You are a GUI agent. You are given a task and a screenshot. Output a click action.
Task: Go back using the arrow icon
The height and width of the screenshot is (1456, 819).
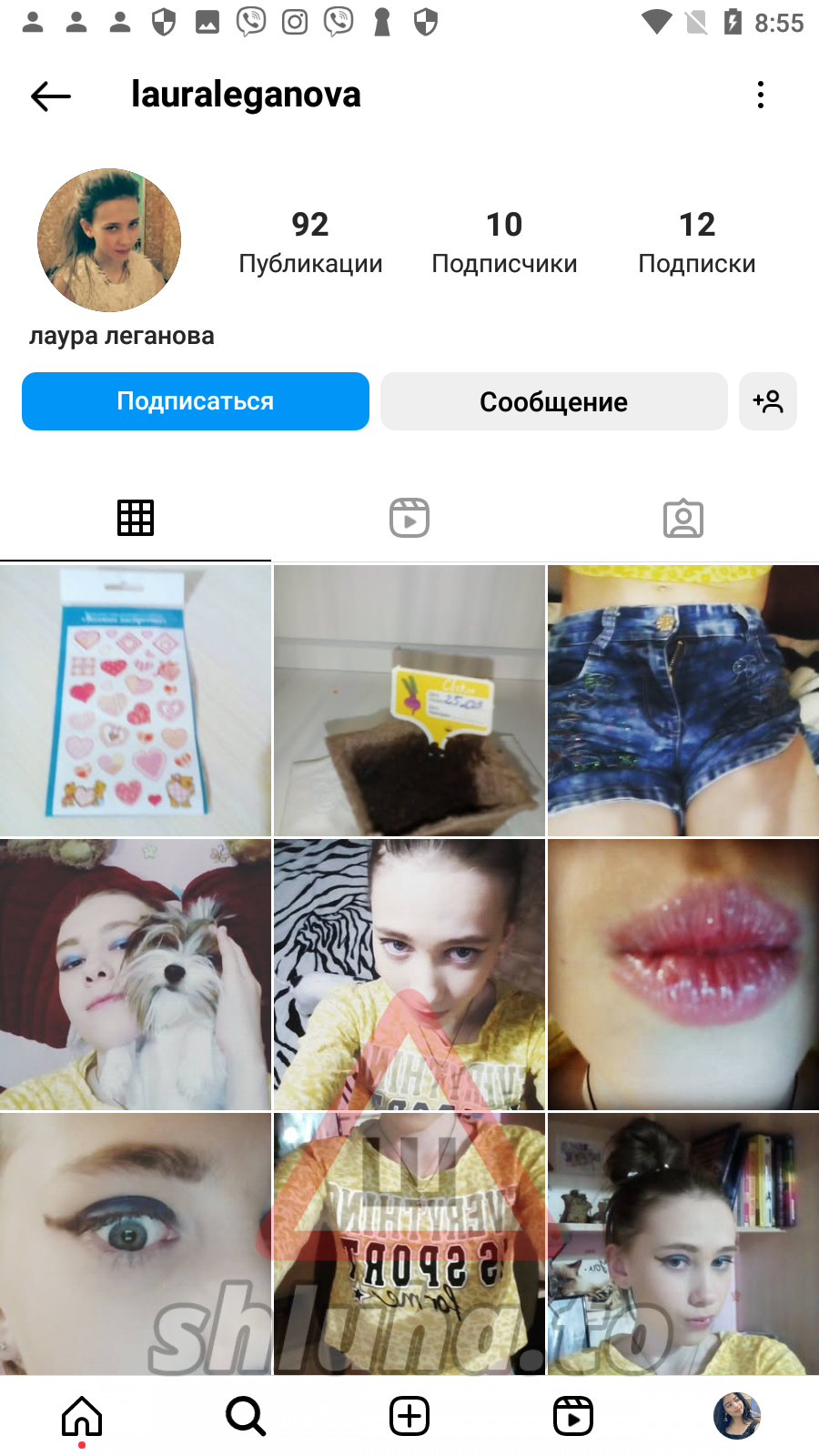coord(51,96)
